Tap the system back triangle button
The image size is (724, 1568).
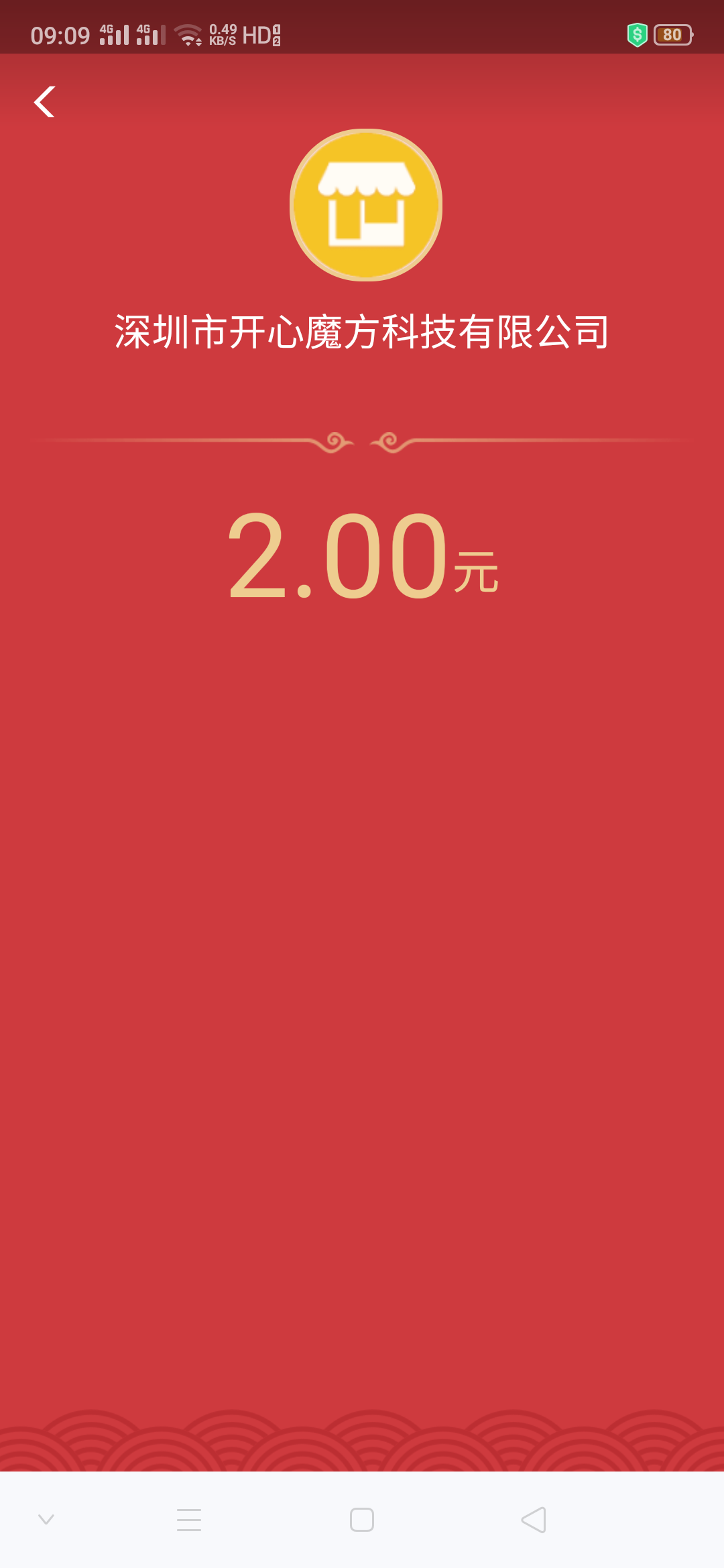coord(534,1520)
